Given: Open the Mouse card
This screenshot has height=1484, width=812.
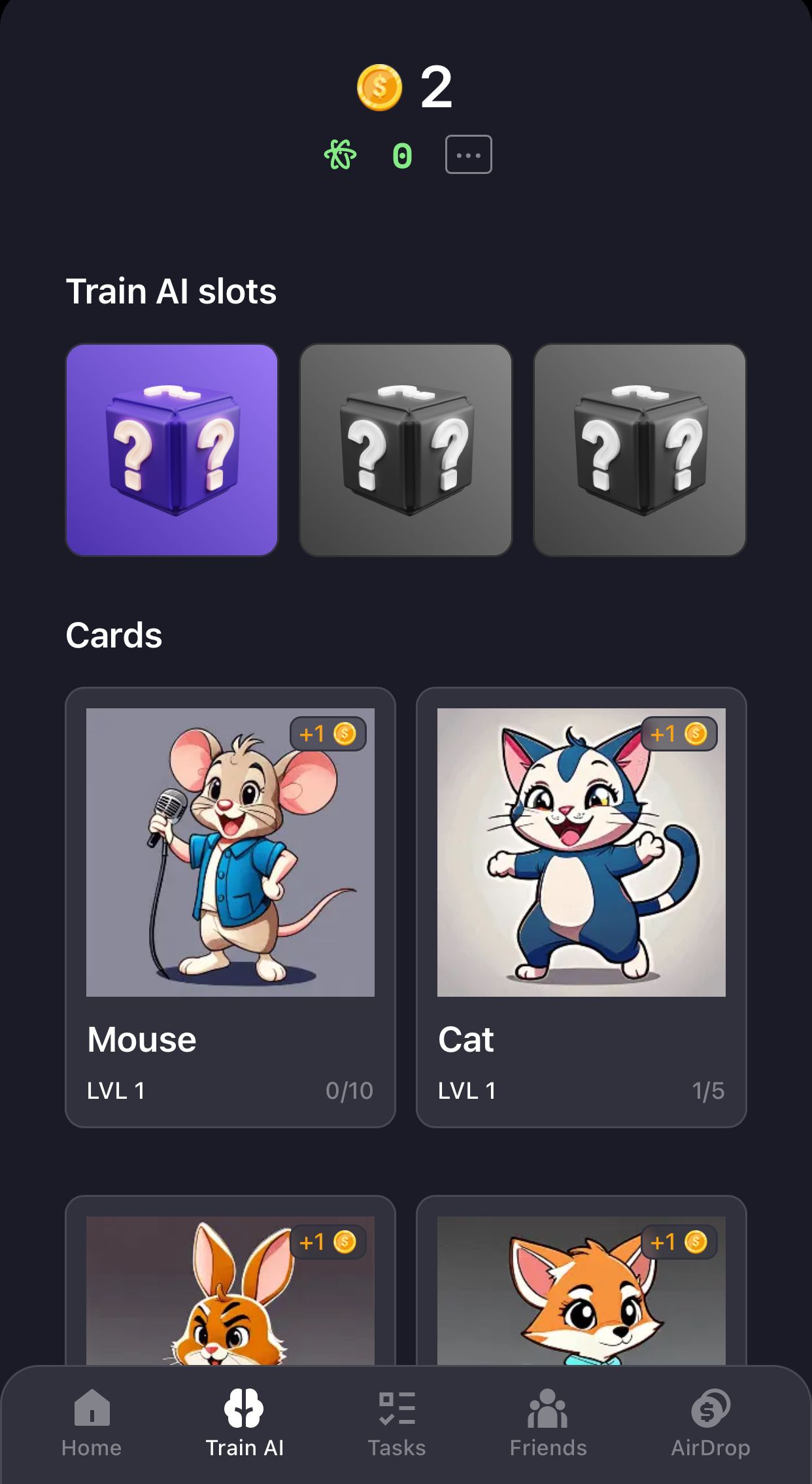Looking at the screenshot, I should tap(230, 906).
